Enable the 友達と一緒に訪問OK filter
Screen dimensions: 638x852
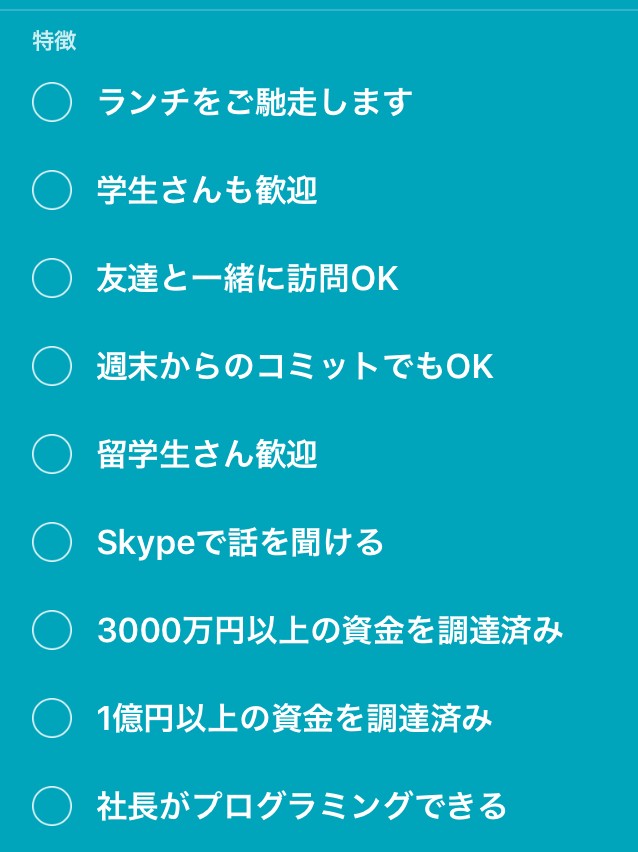[x=52, y=278]
